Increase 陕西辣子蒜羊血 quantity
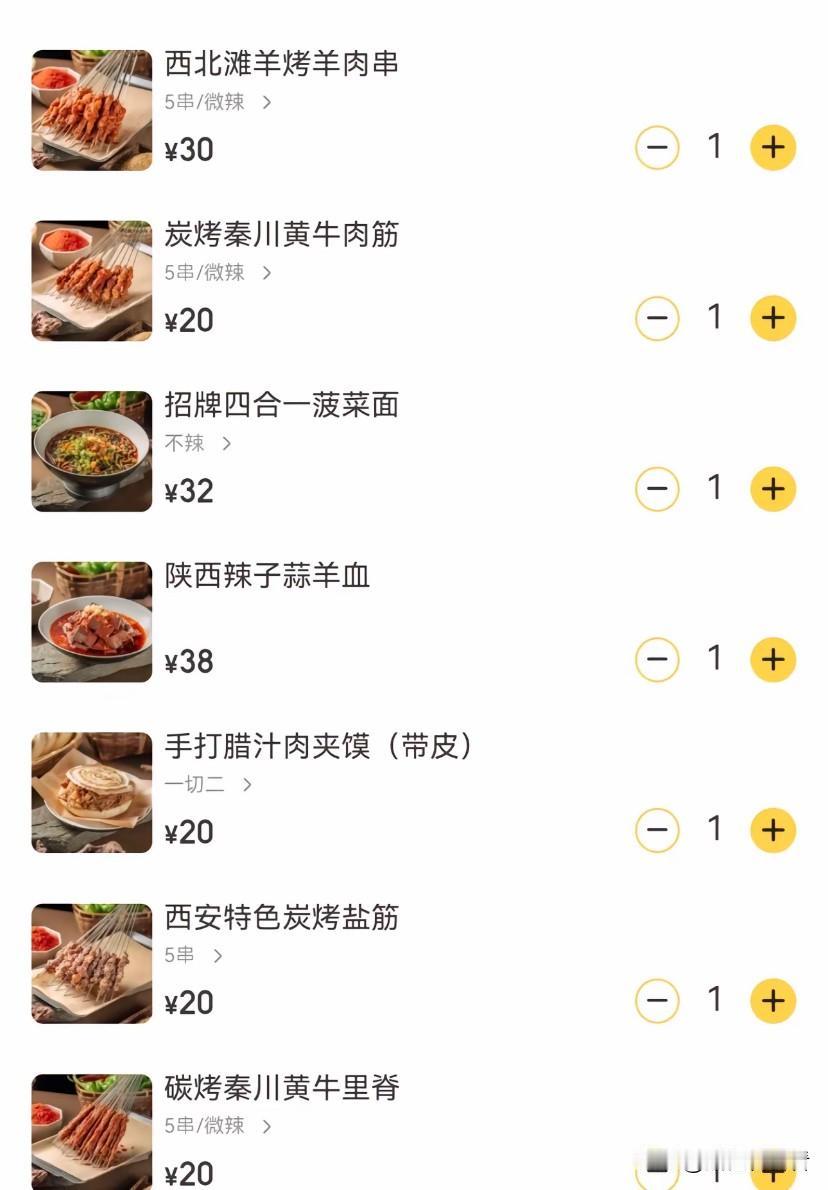 pyautogui.click(x=772, y=660)
